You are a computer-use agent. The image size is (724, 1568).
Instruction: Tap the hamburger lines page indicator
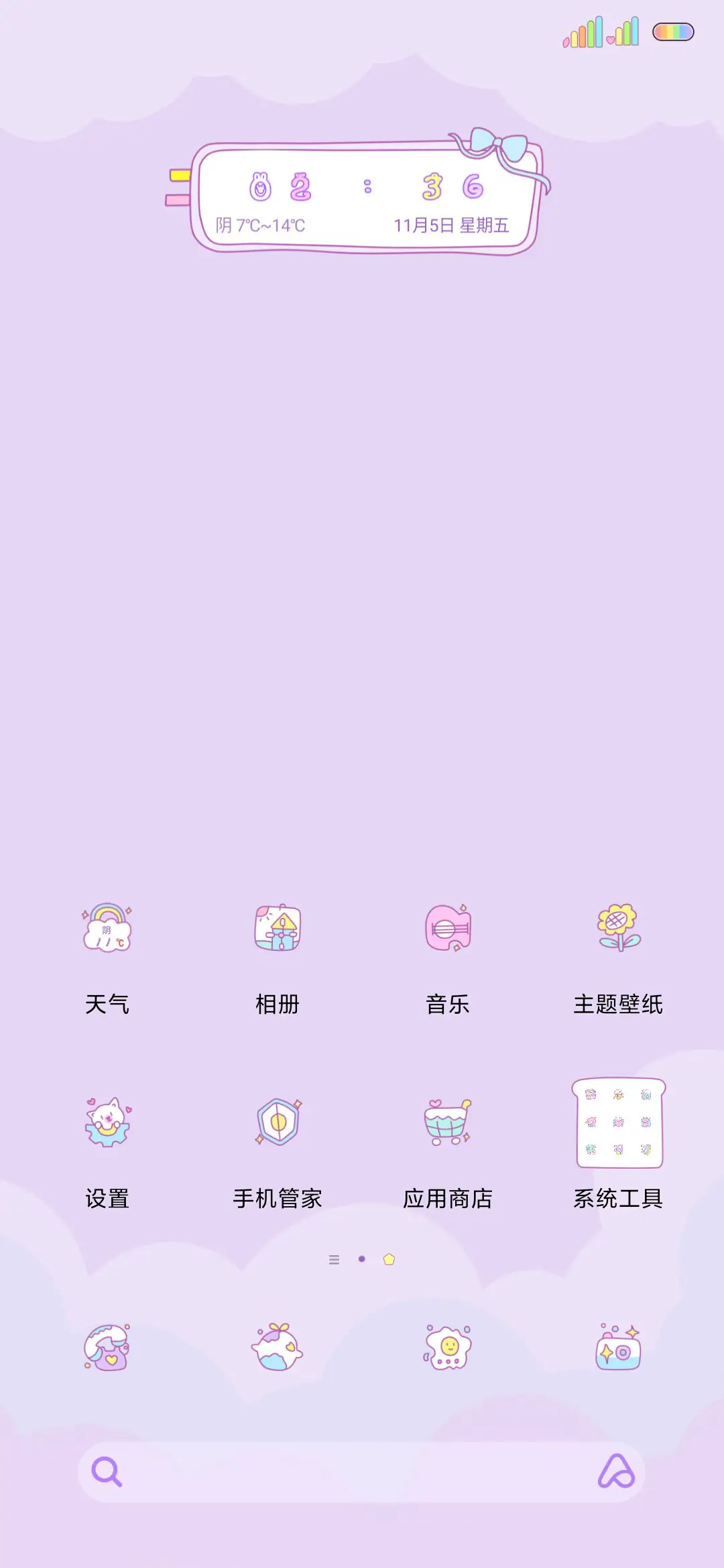pyautogui.click(x=334, y=1259)
